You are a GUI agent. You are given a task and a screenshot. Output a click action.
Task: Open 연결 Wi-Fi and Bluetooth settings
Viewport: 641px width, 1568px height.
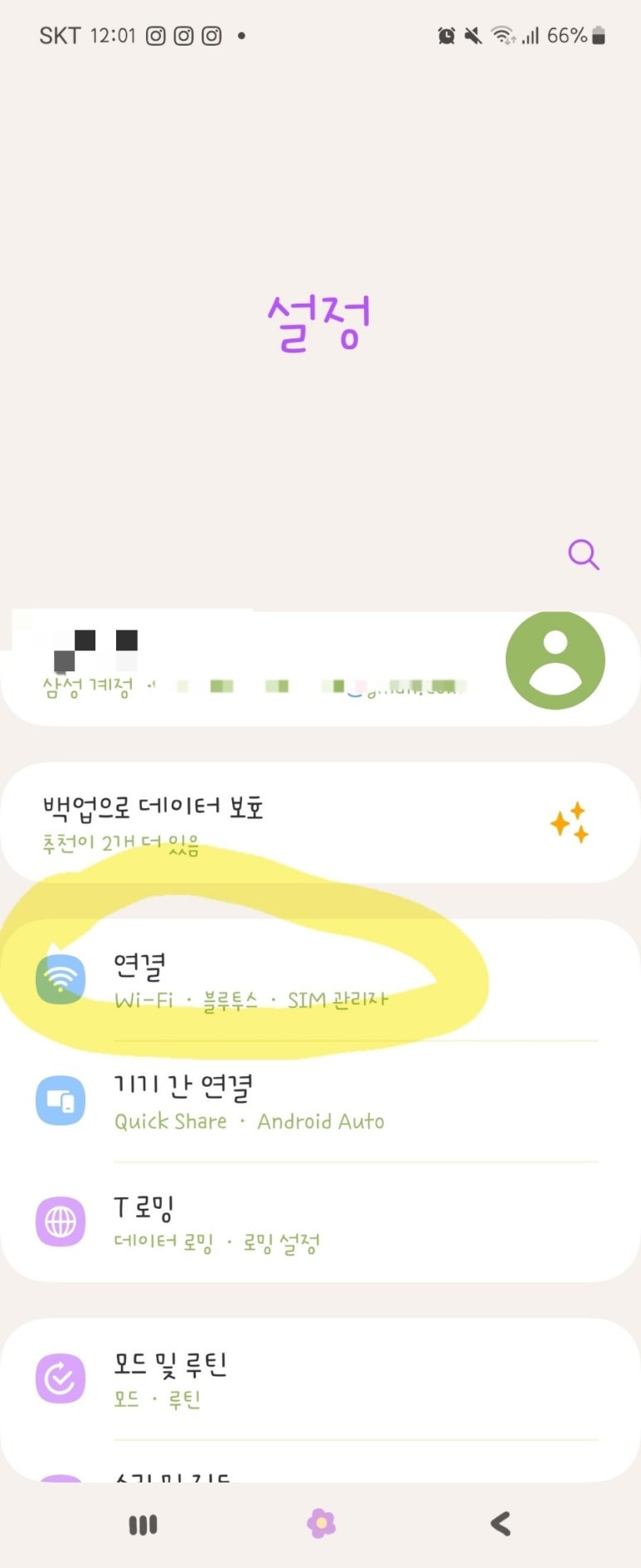pyautogui.click(x=319, y=980)
